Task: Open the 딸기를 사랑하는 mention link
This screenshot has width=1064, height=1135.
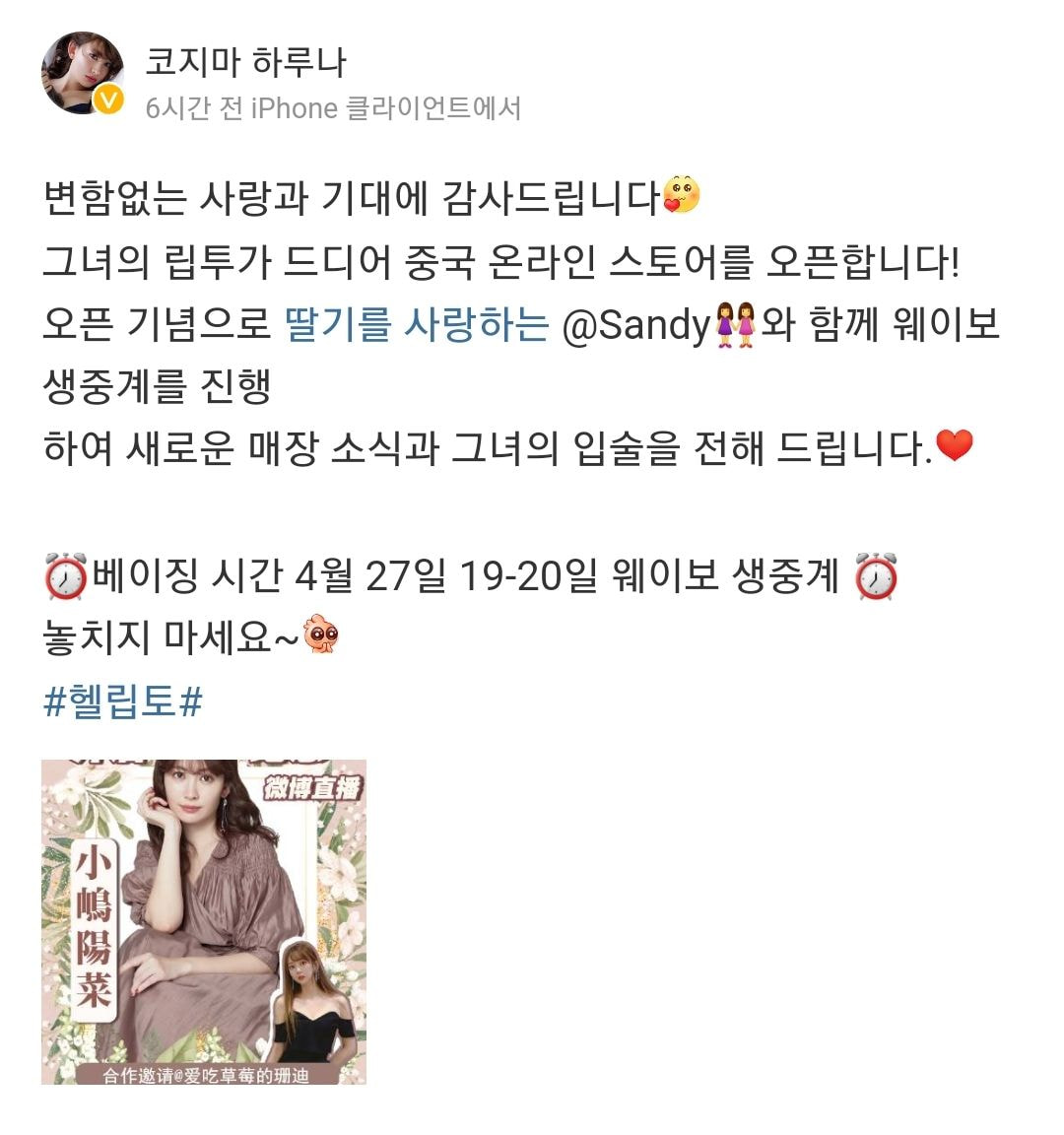Action: pyautogui.click(x=416, y=324)
